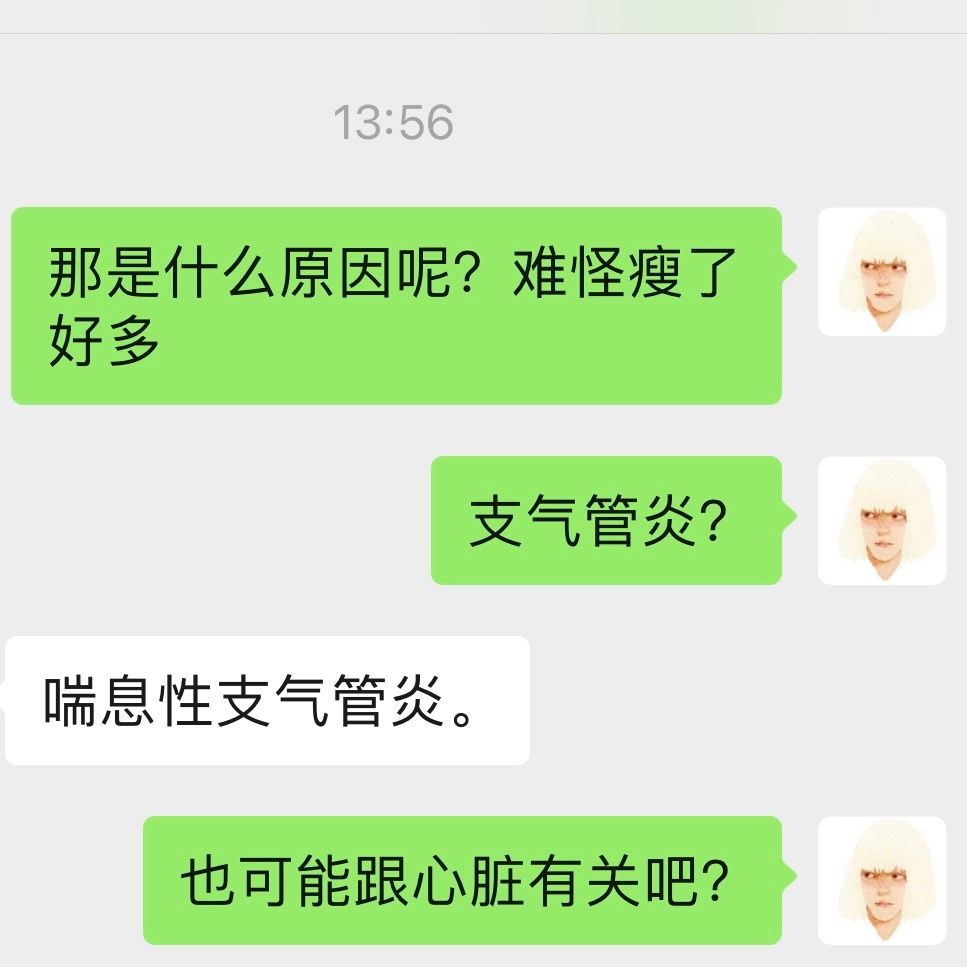Tap the avatar next to "支气管炎?" message
This screenshot has width=967, height=967.
[881, 520]
